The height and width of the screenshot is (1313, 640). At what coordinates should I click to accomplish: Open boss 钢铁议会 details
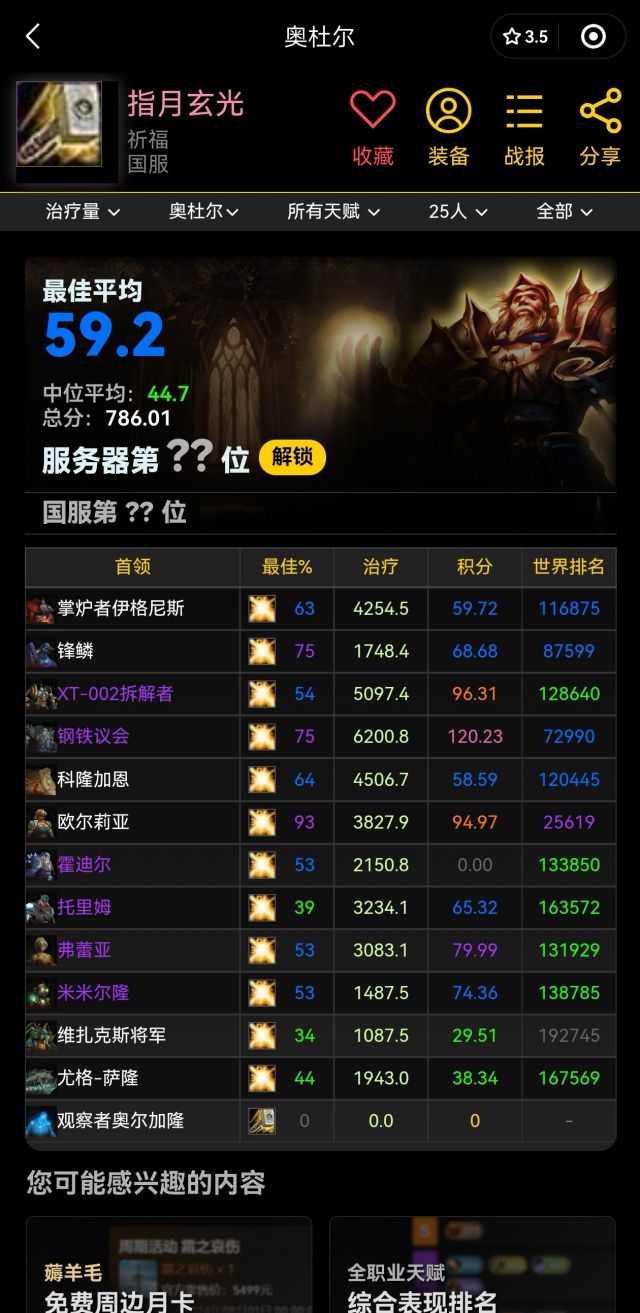(x=93, y=736)
